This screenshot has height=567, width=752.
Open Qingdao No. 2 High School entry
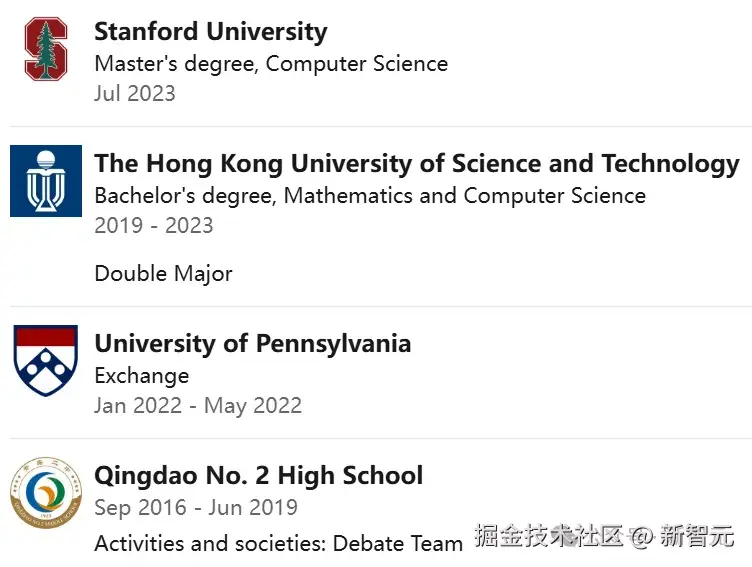pos(258,475)
